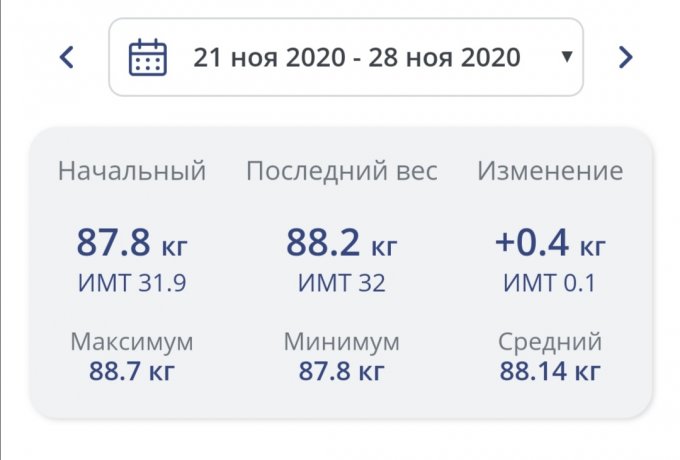Viewport: 680px width, 460px height.
Task: Go to the previous date range
Action: coord(66,57)
